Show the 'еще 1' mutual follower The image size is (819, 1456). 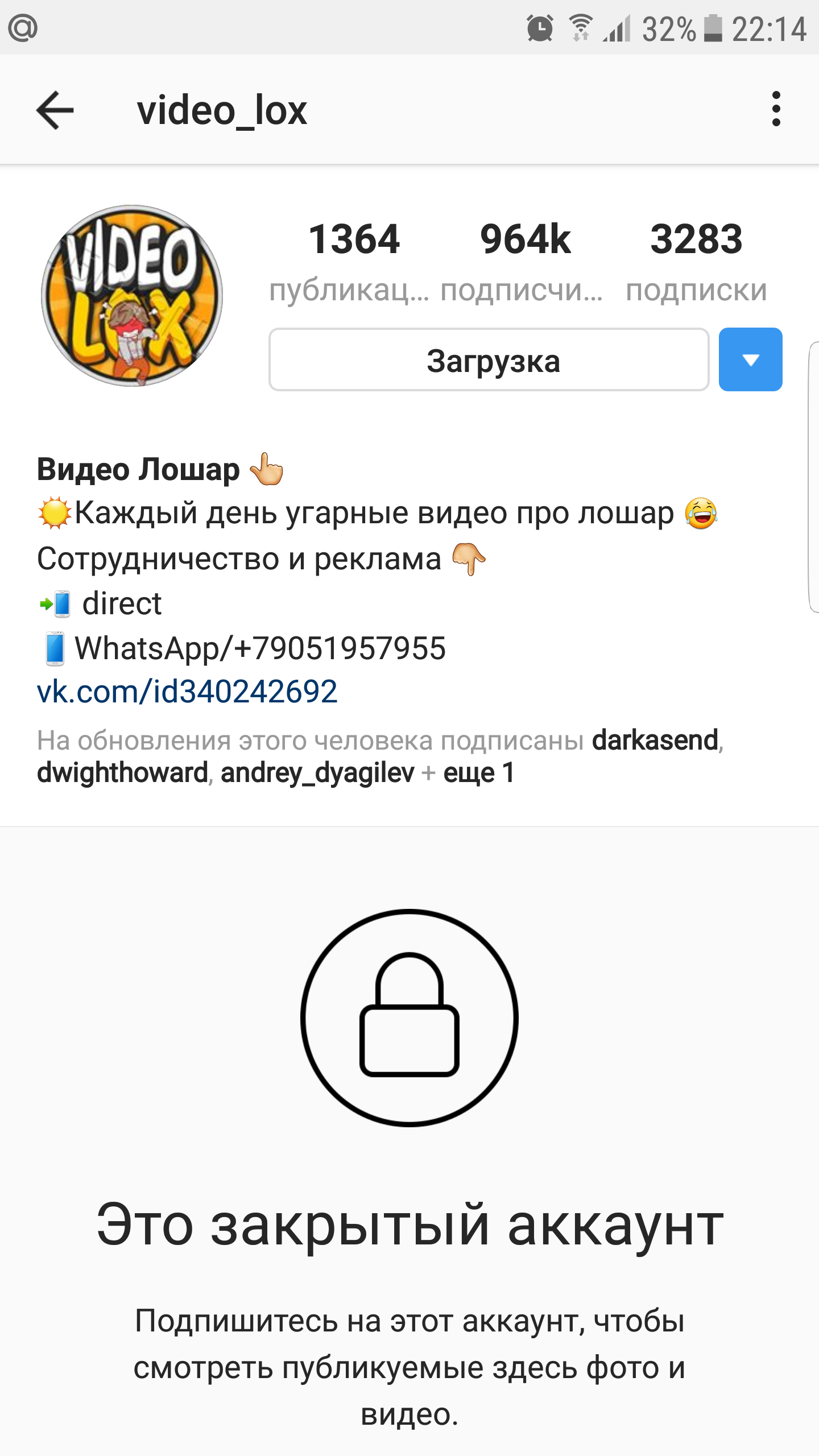tap(479, 772)
